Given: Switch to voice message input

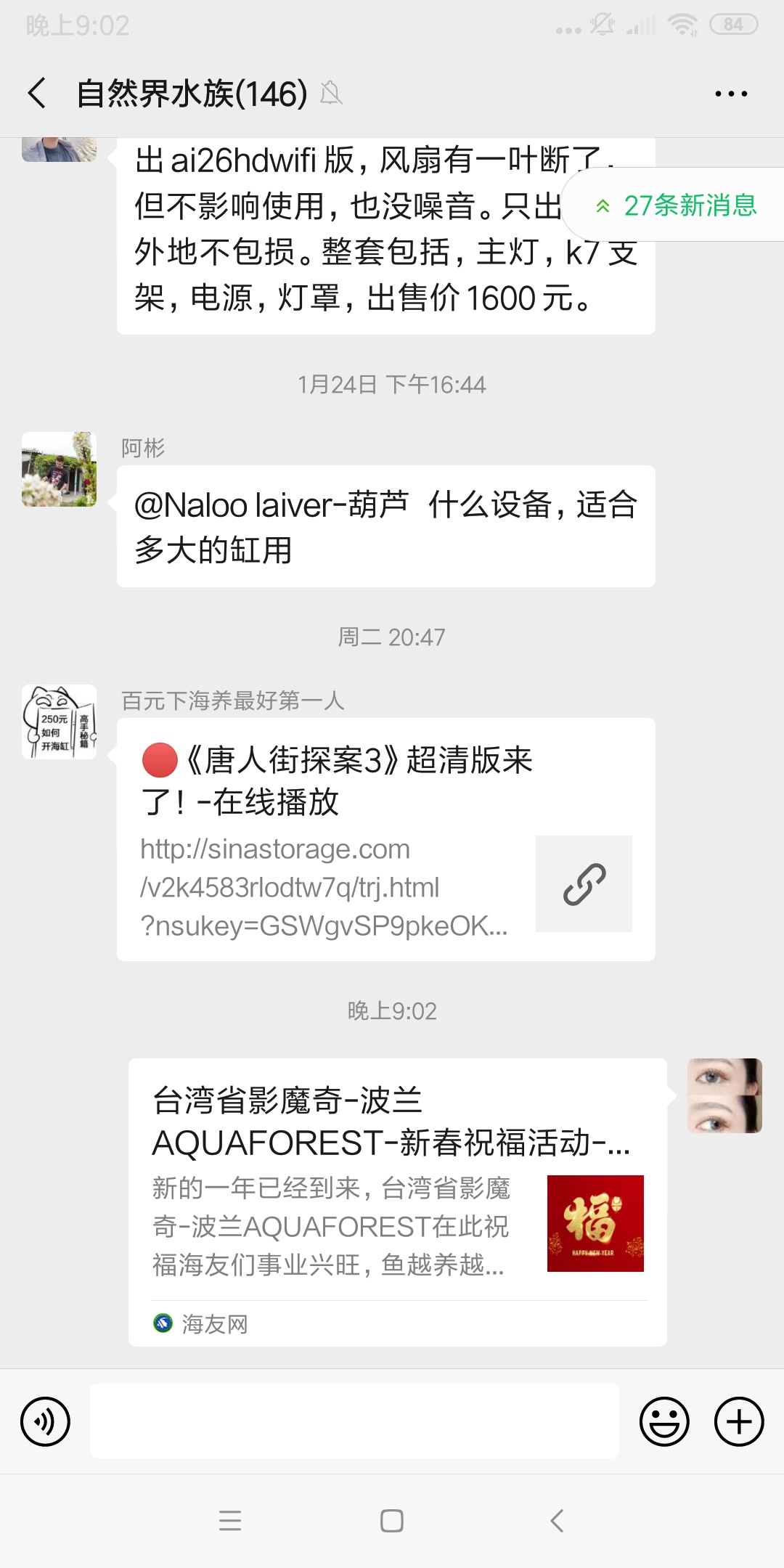Looking at the screenshot, I should (45, 1421).
